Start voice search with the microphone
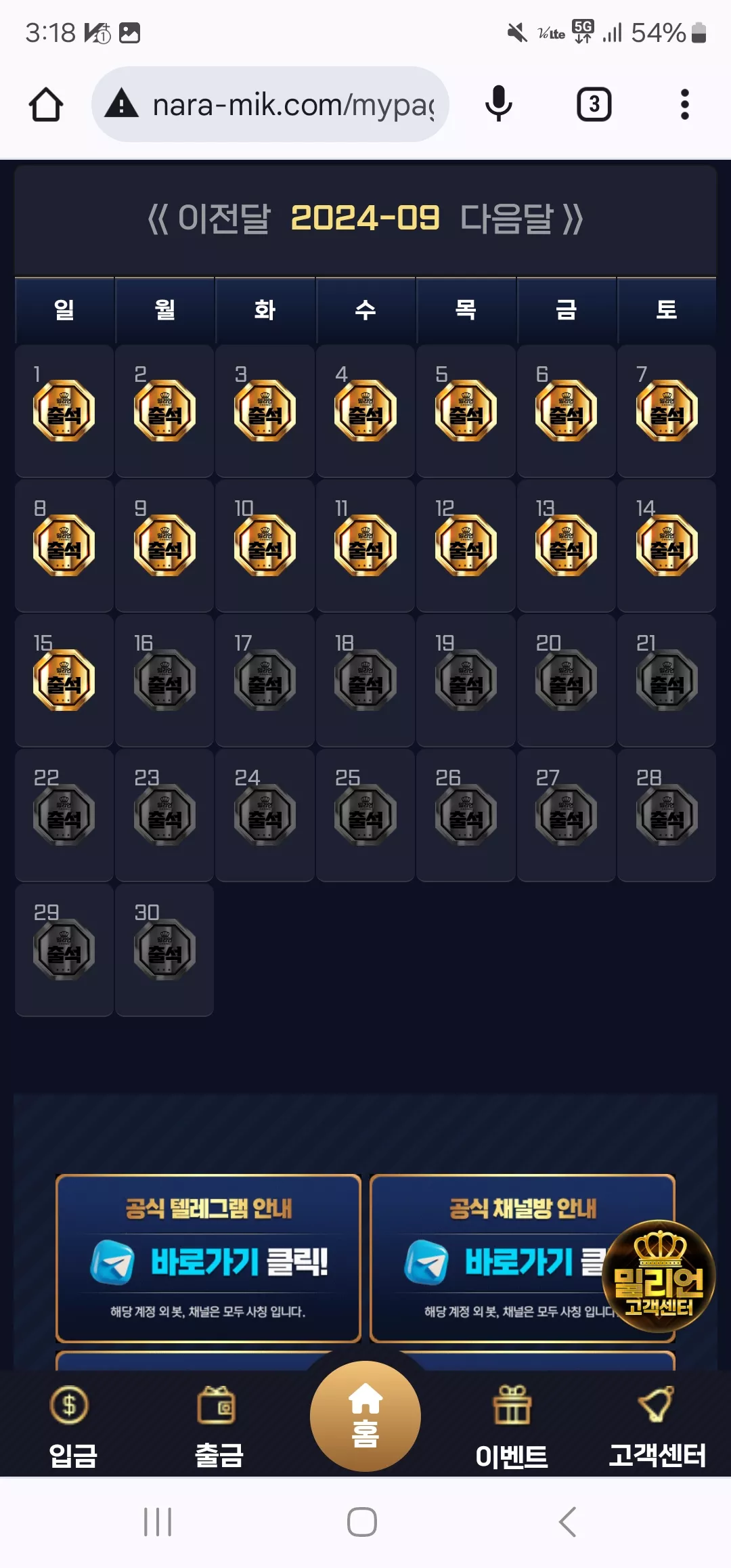The image size is (731, 1568). 499,104
